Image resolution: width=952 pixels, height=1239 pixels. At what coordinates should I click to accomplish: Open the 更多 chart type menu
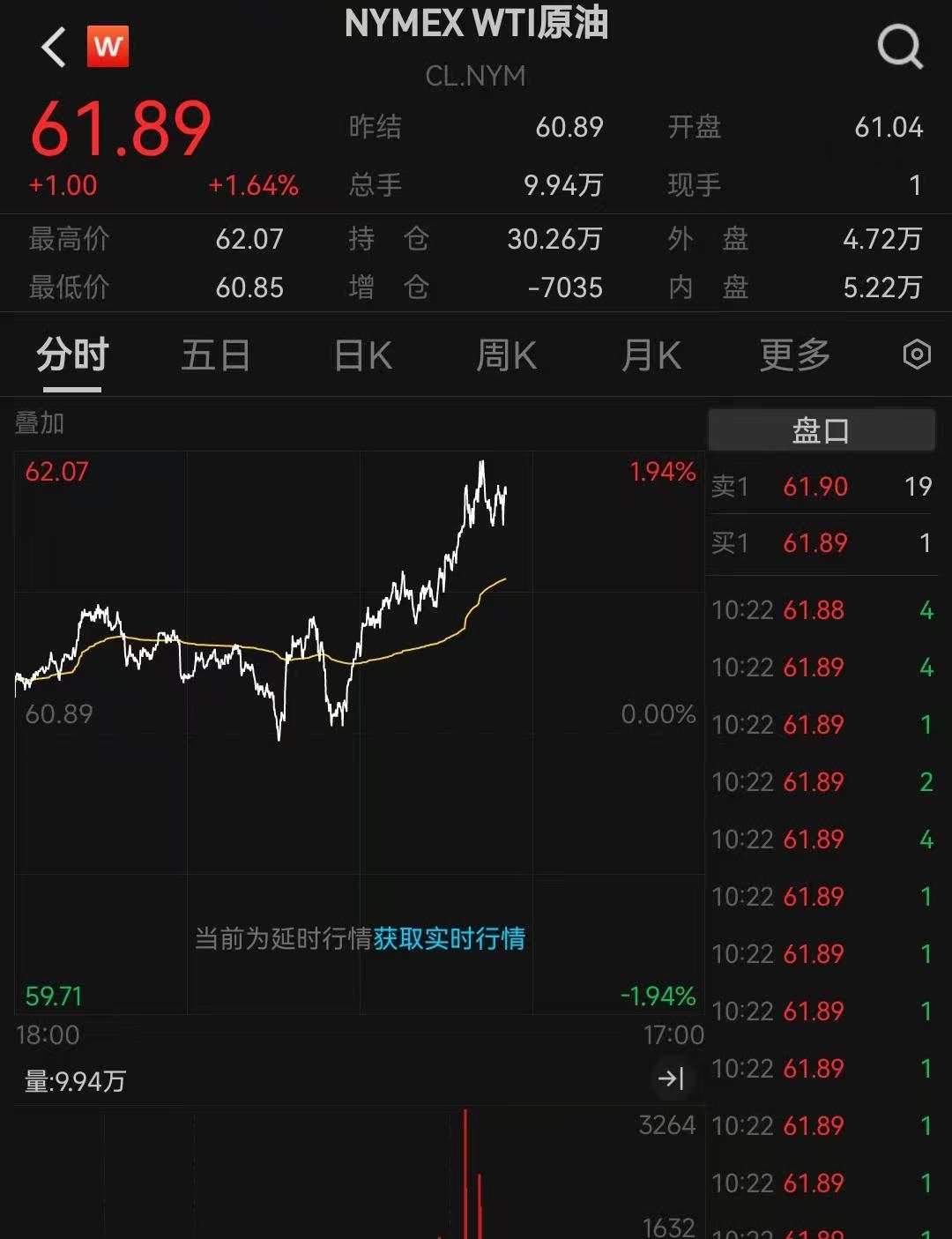(792, 355)
